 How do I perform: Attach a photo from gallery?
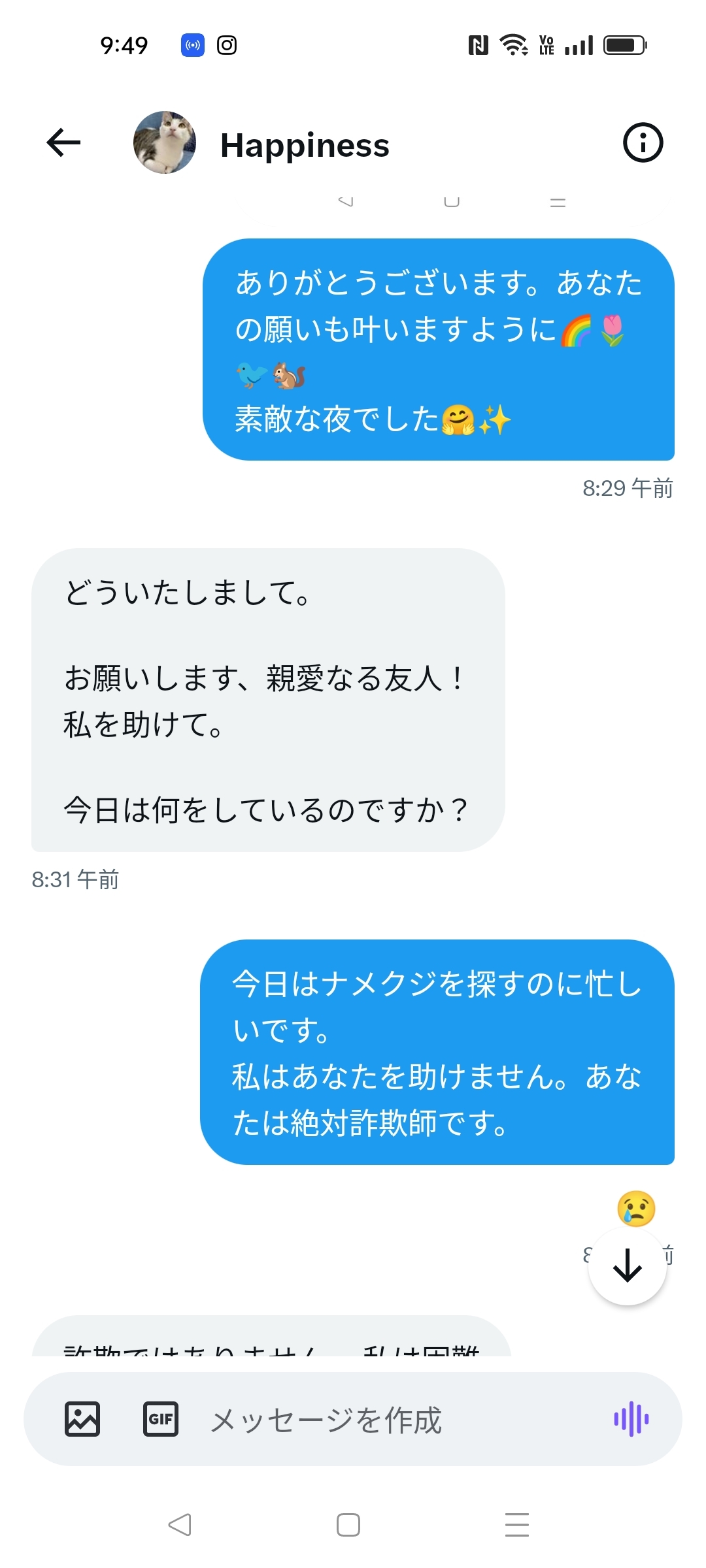[x=82, y=1419]
